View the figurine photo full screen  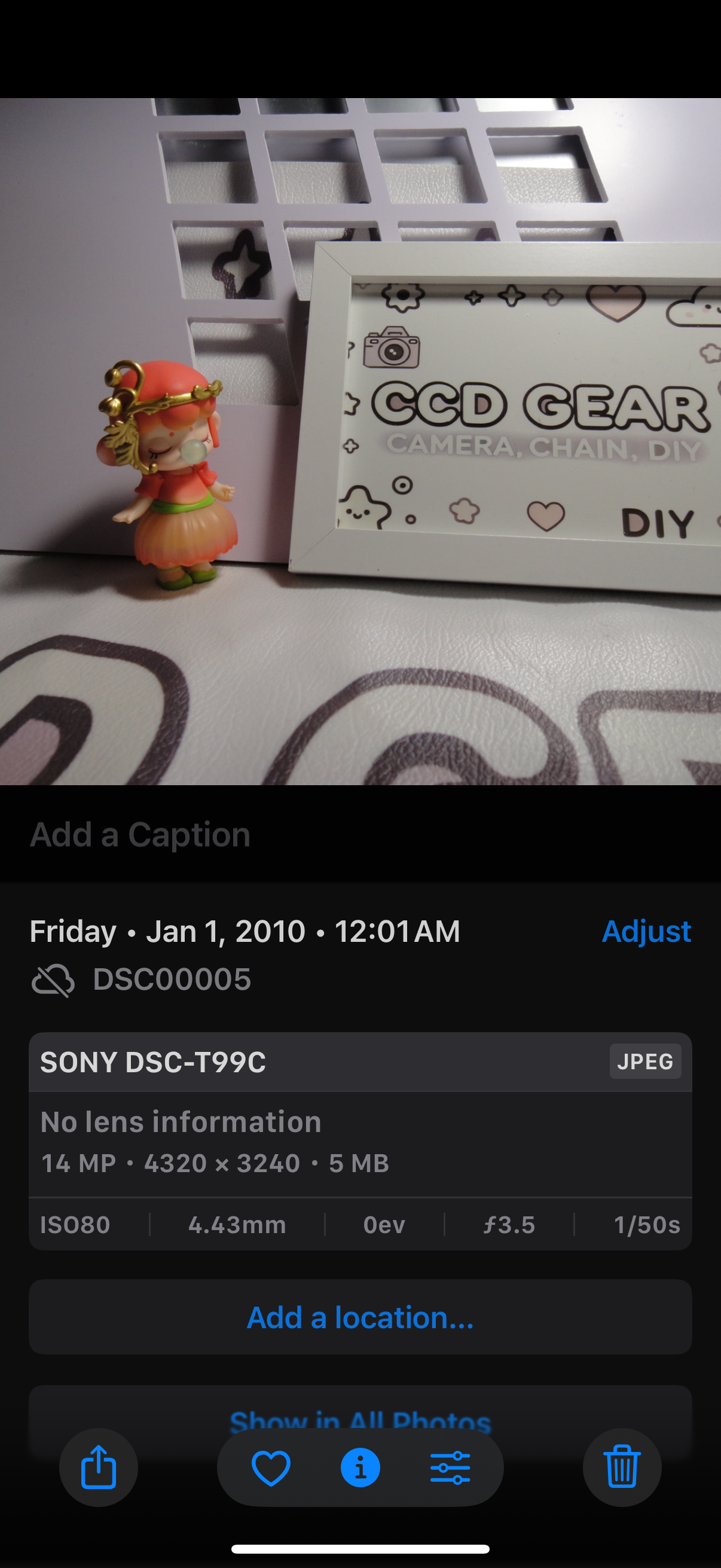[360, 441]
